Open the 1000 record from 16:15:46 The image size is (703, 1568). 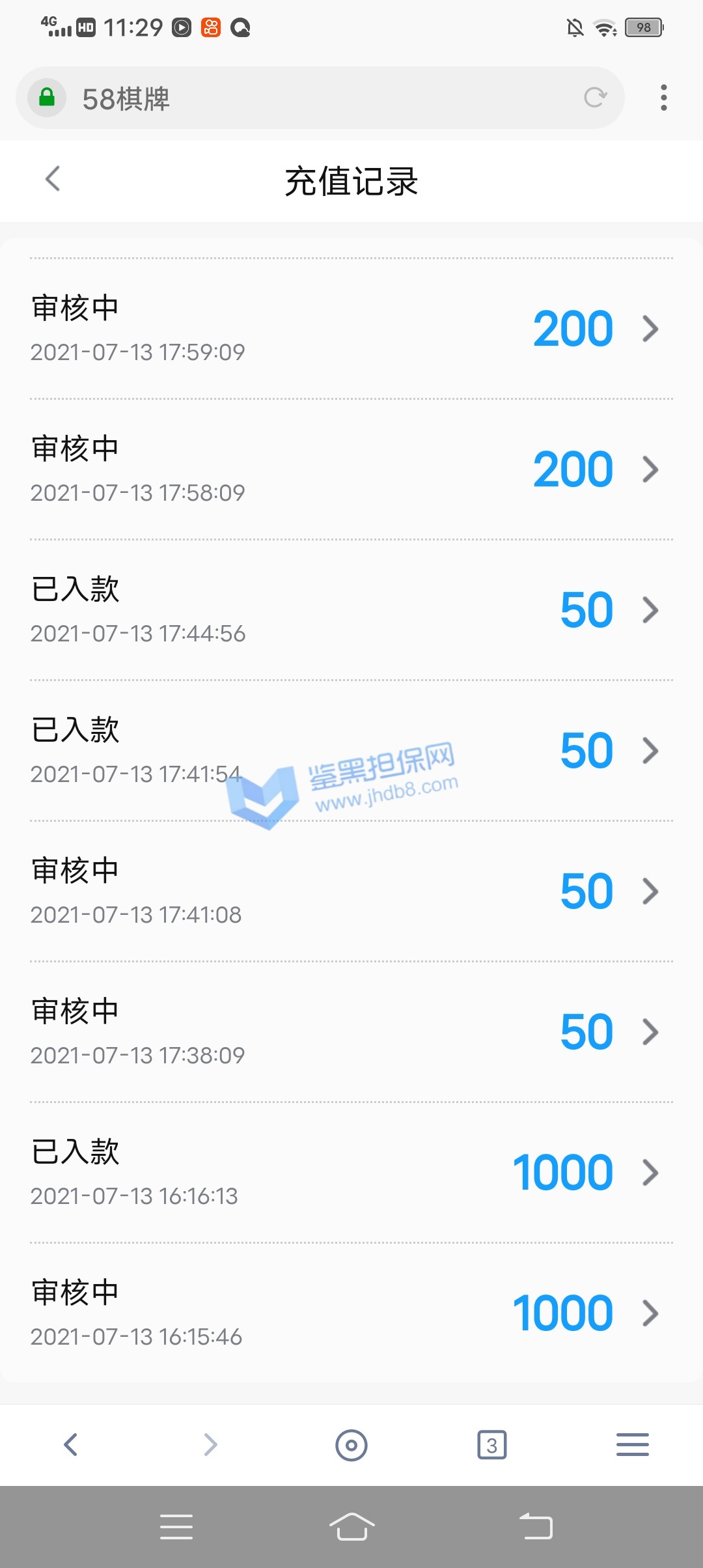pyautogui.click(x=351, y=1313)
